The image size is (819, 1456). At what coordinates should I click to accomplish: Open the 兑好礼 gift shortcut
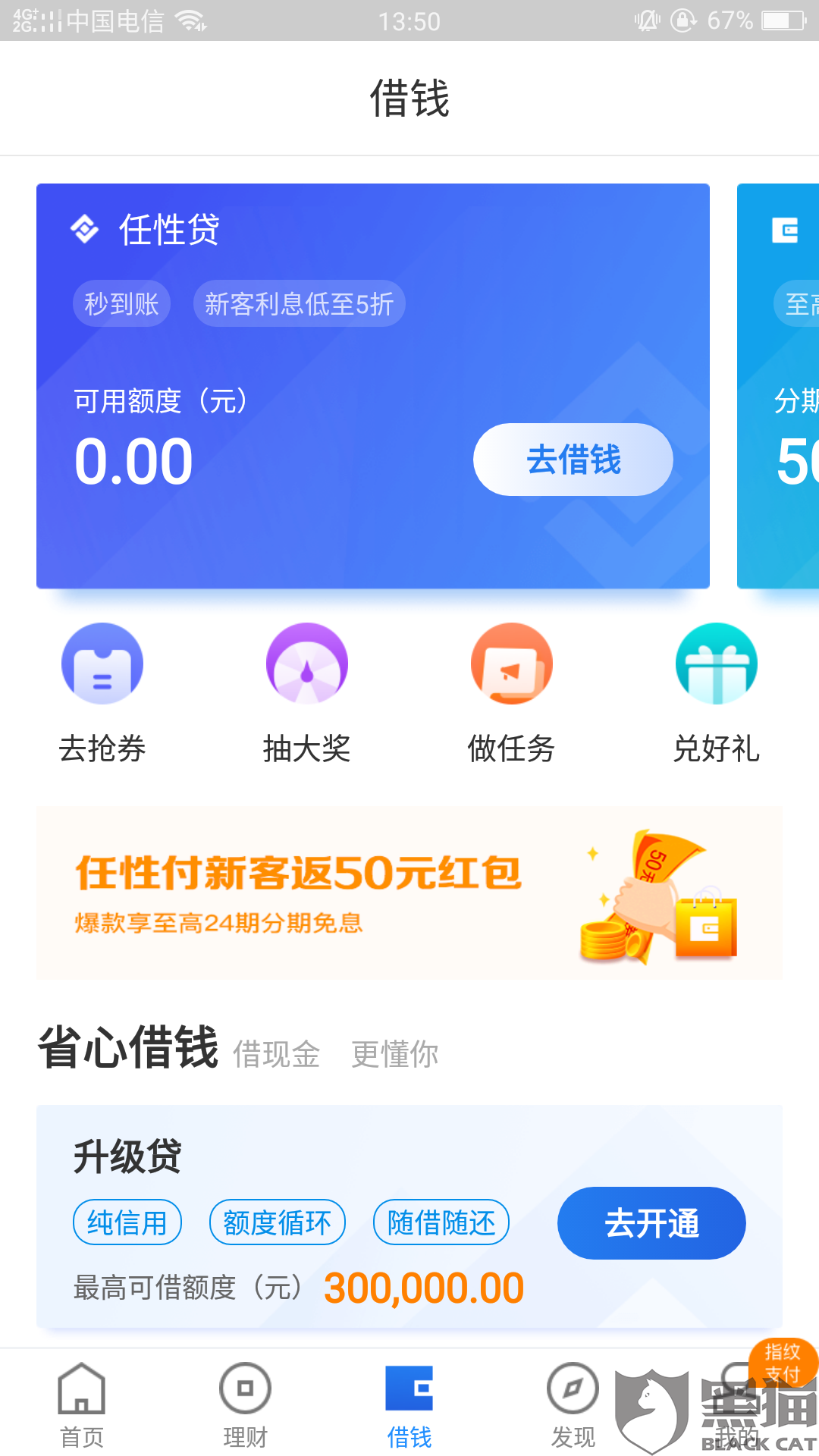coord(717,693)
